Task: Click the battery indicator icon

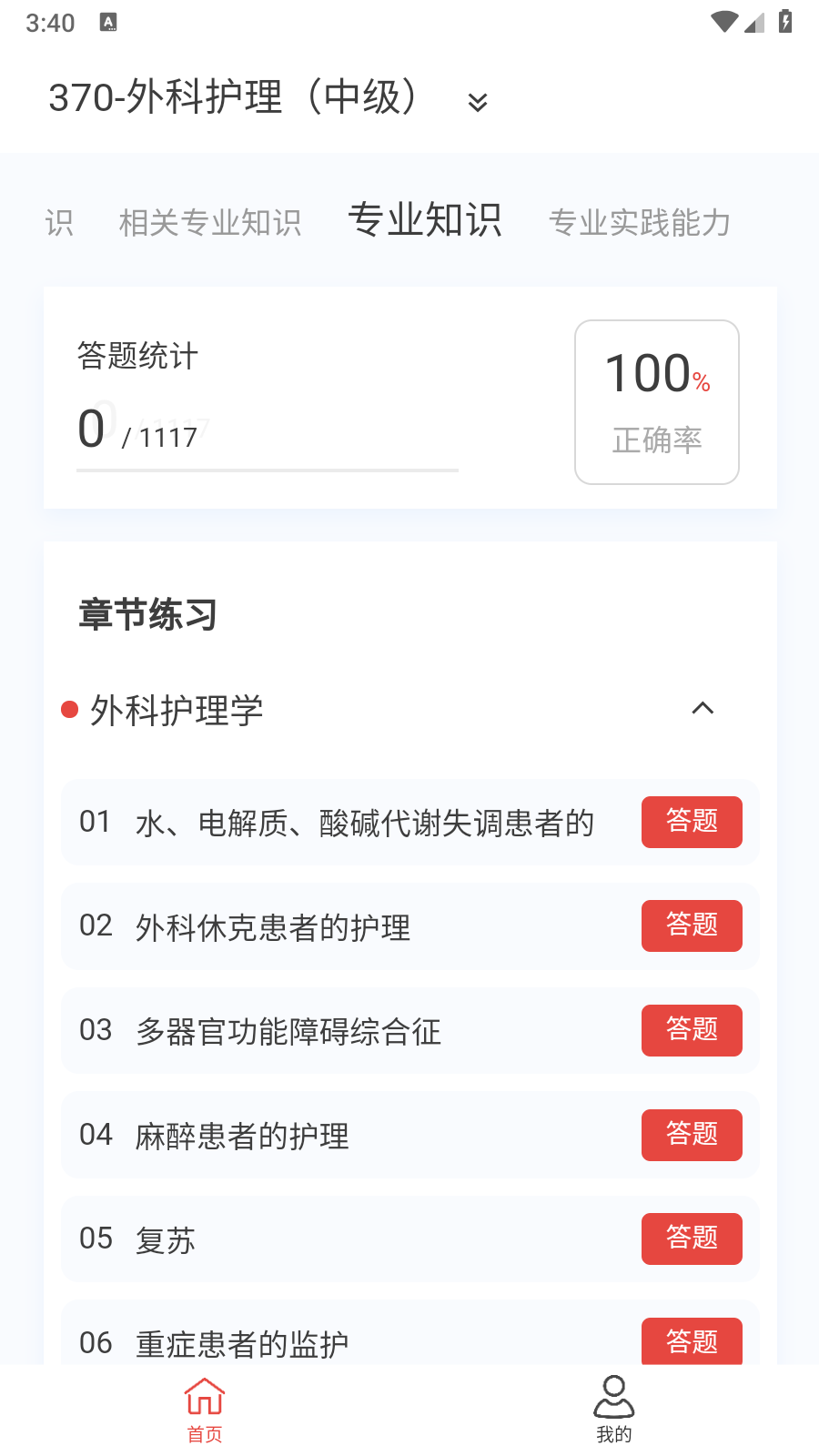Action: [786, 21]
